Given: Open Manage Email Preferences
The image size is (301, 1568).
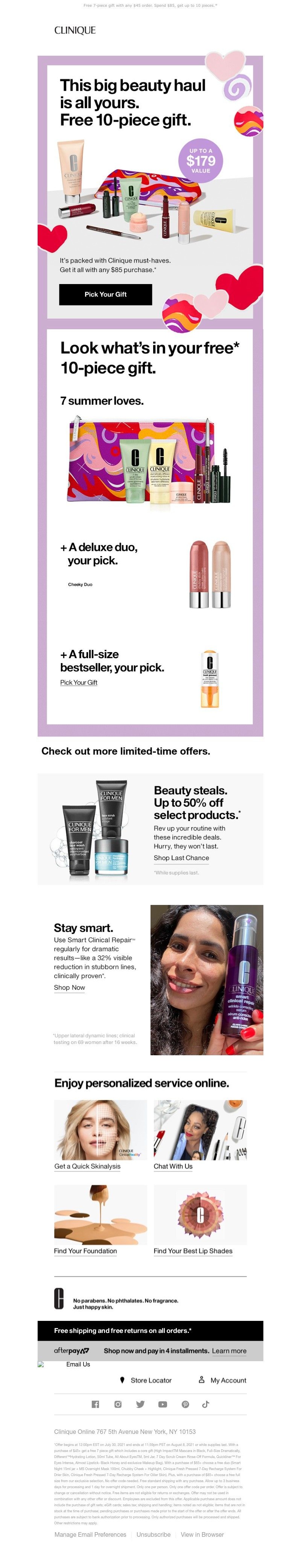Looking at the screenshot, I should [x=91, y=1534].
